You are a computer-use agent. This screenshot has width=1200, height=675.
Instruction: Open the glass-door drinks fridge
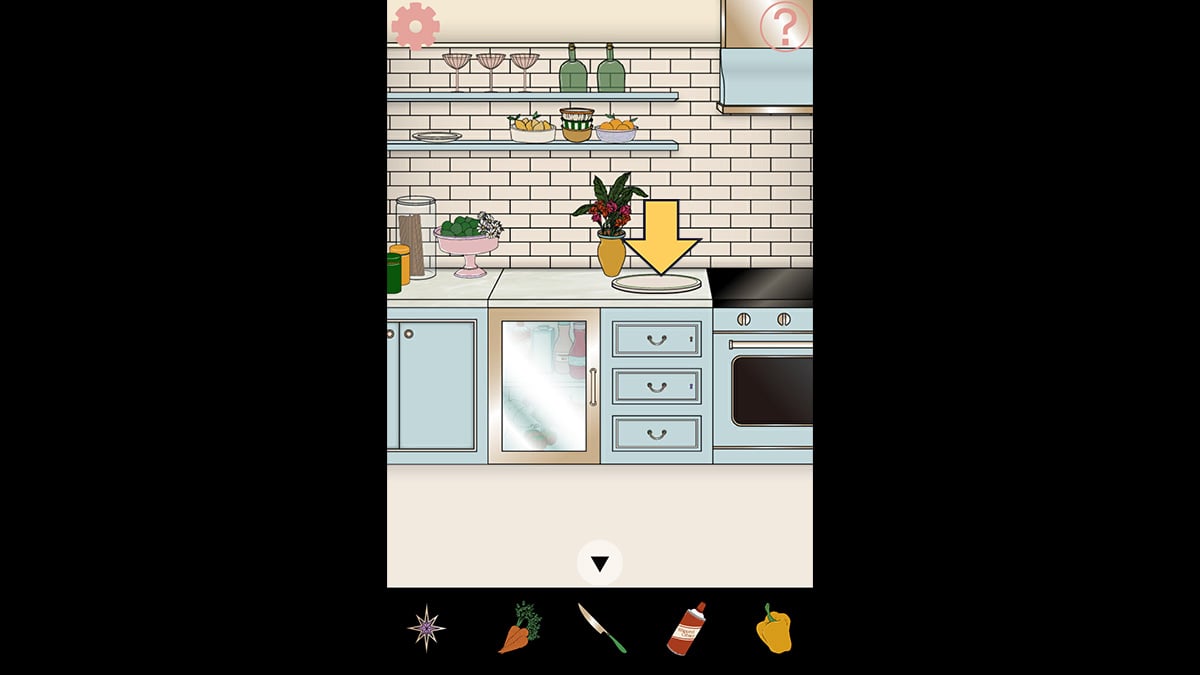pyautogui.click(x=544, y=385)
